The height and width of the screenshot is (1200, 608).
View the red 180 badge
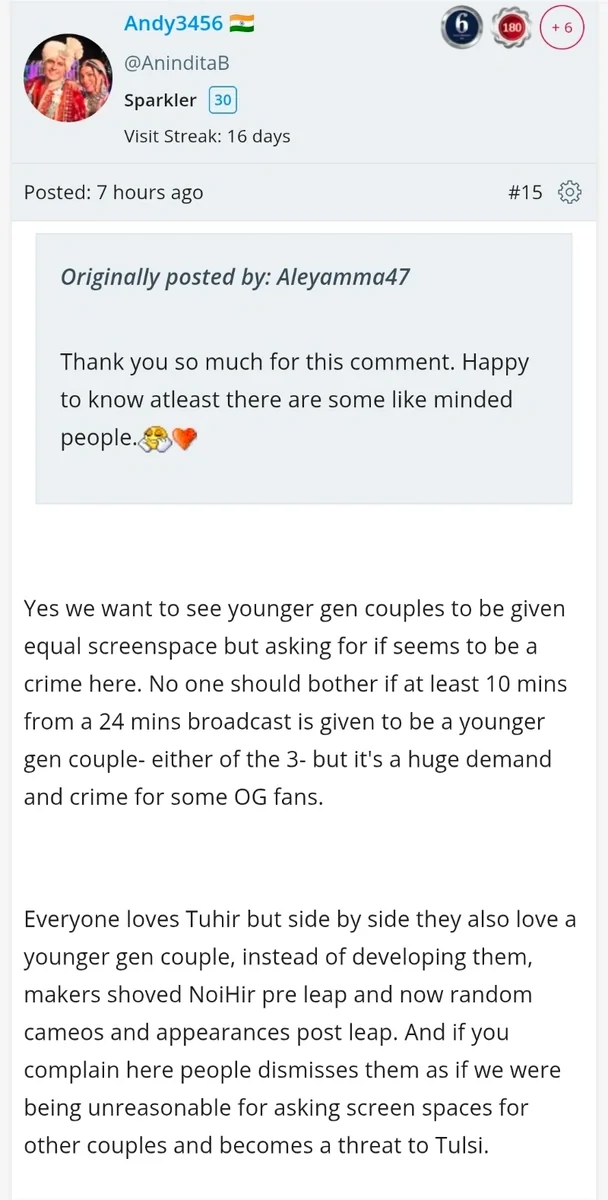(x=512, y=28)
